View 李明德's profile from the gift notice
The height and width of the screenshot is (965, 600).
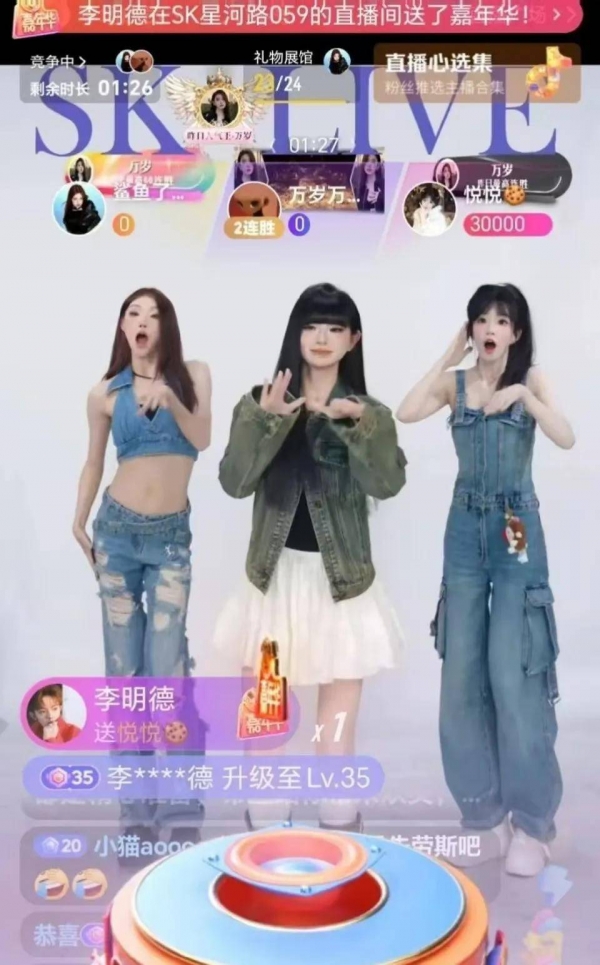click(55, 713)
